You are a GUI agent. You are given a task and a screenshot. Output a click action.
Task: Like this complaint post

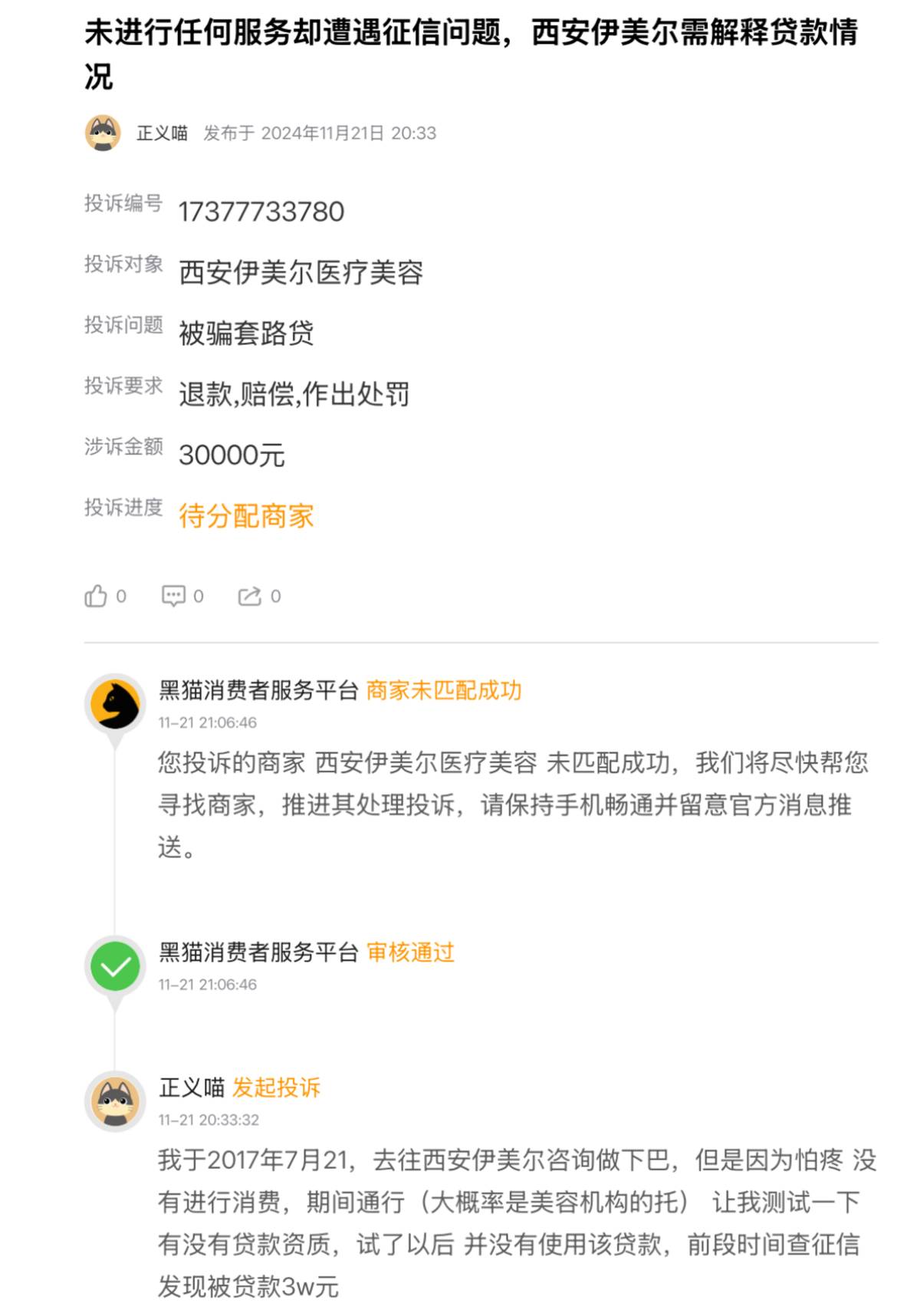tap(97, 596)
